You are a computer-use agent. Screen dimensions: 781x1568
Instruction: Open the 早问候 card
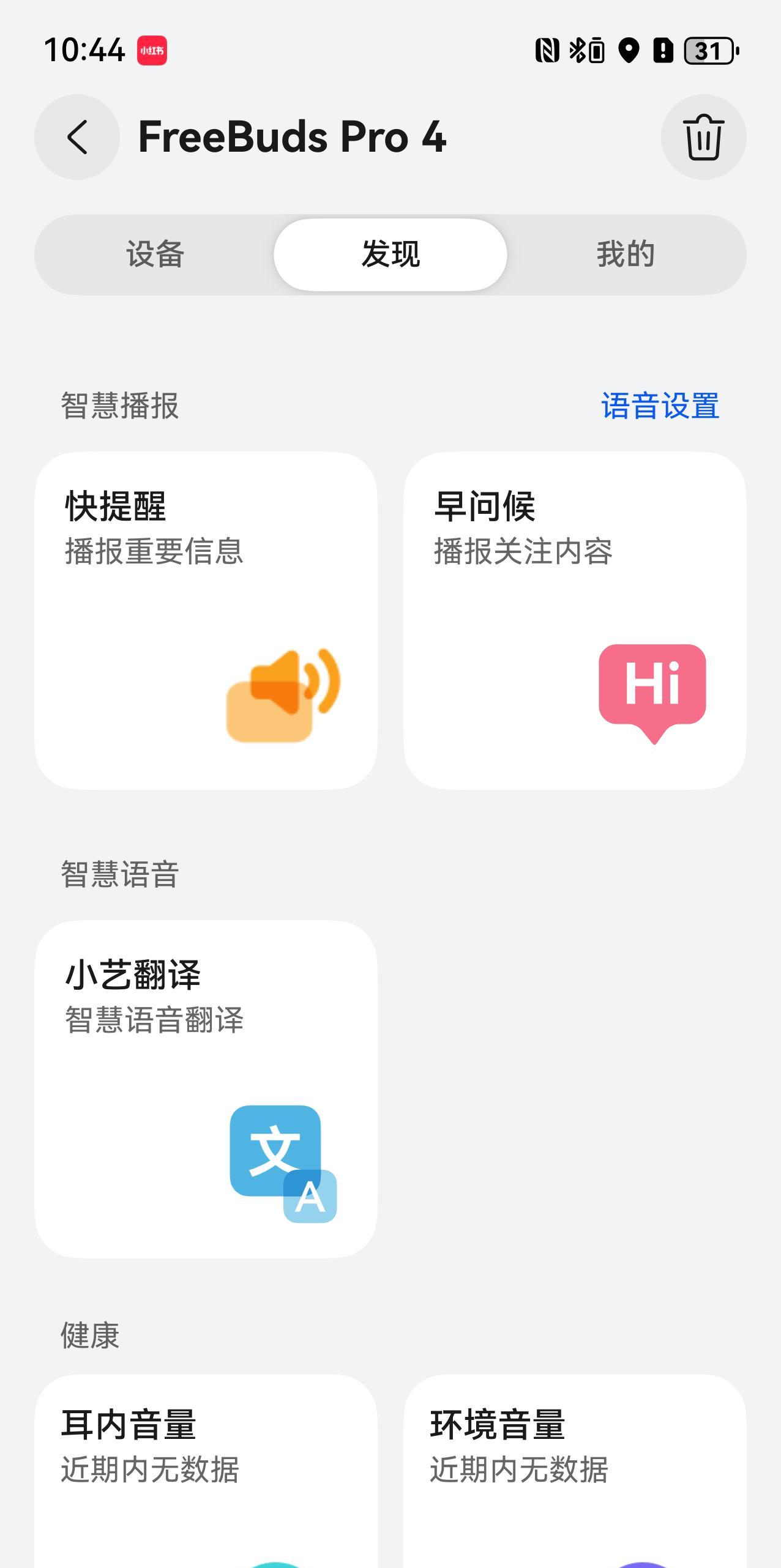(575, 620)
